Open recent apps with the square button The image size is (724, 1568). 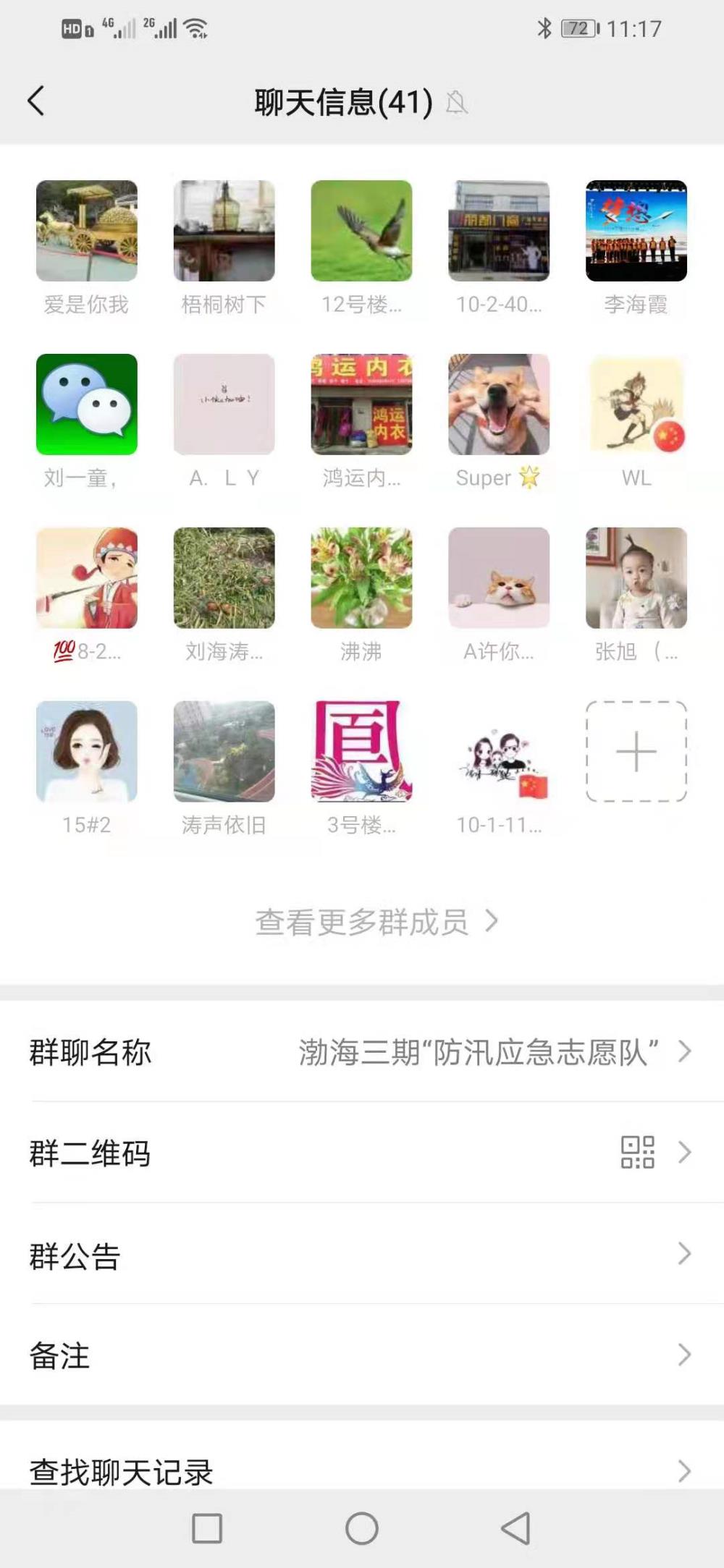pos(207,1528)
